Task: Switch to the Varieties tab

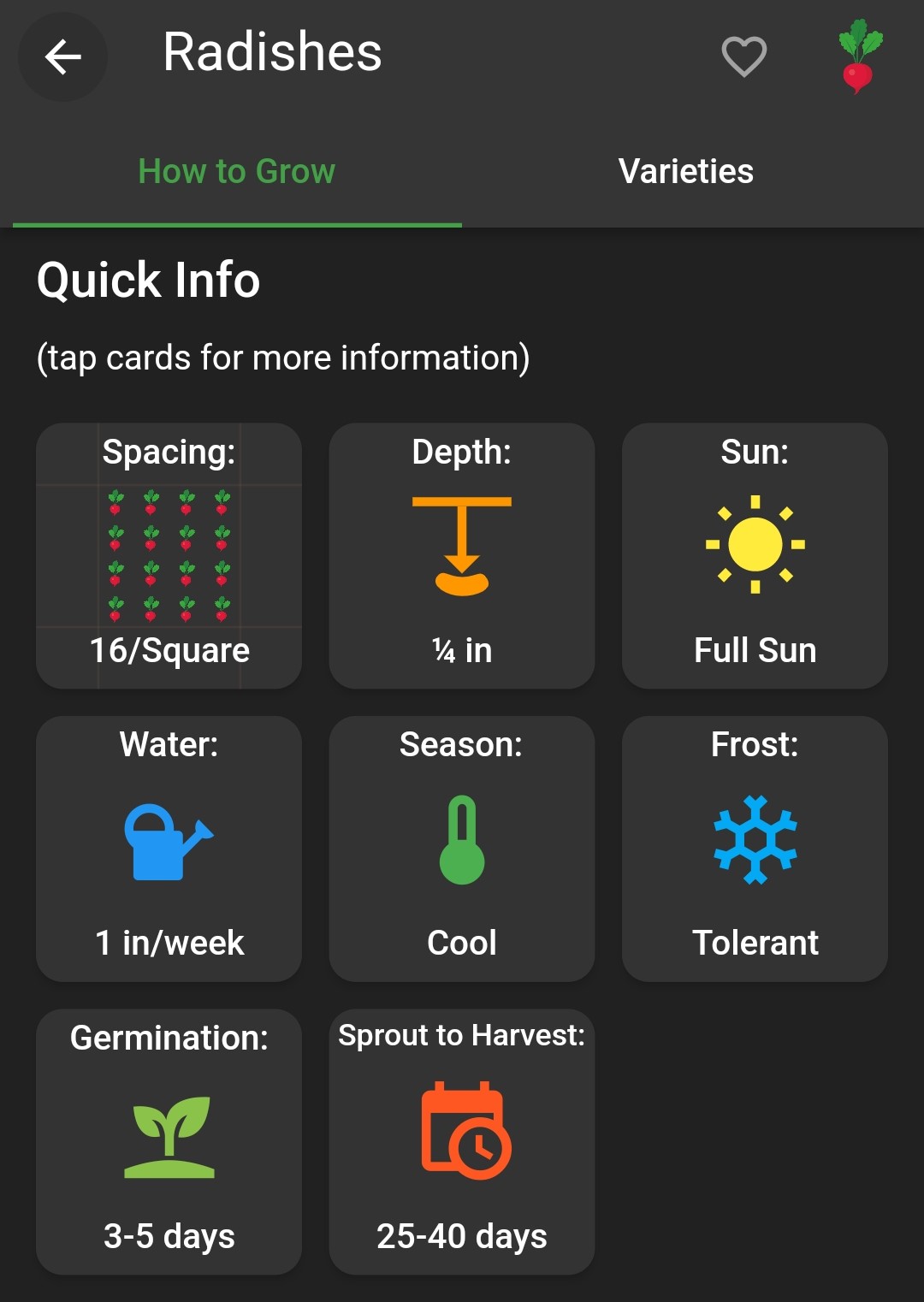Action: [686, 171]
